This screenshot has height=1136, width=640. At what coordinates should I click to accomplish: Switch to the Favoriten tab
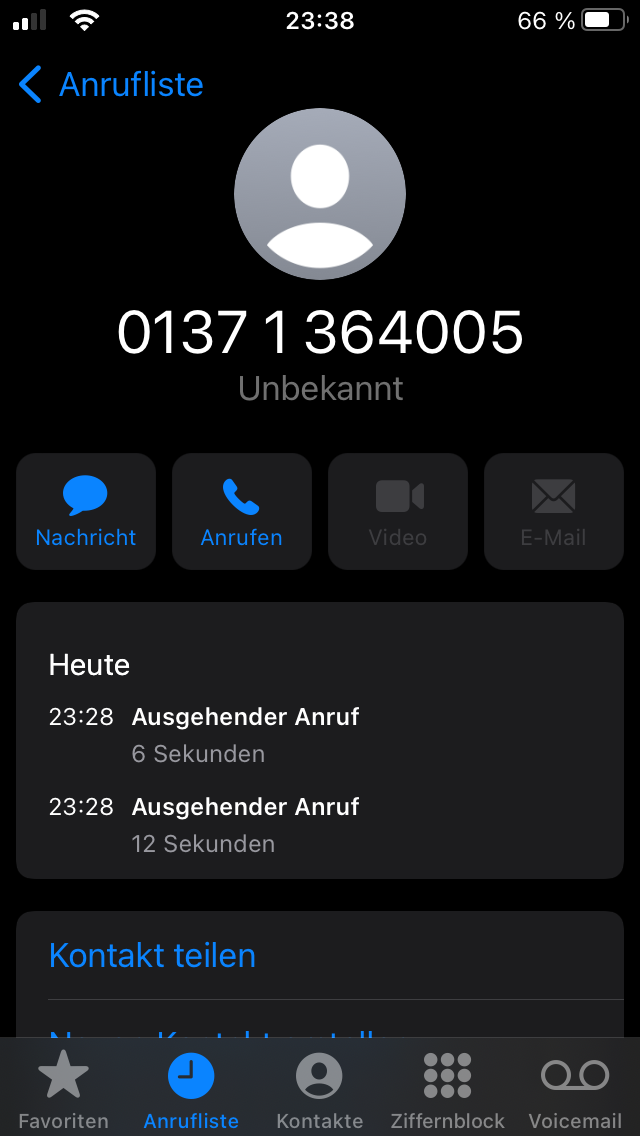[x=63, y=1090]
